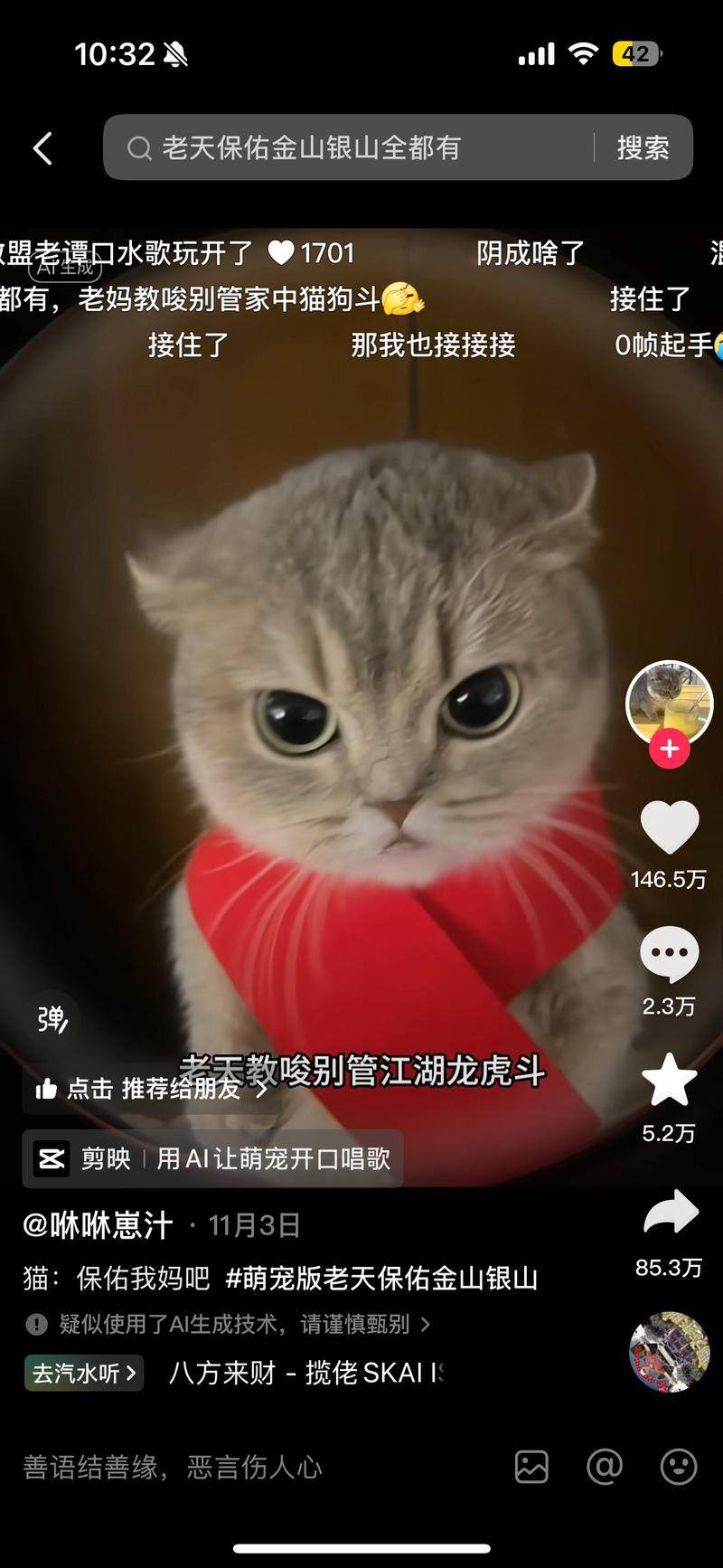Follow the creator with the red plus
Viewport: 723px width, 1568px height.
[669, 749]
